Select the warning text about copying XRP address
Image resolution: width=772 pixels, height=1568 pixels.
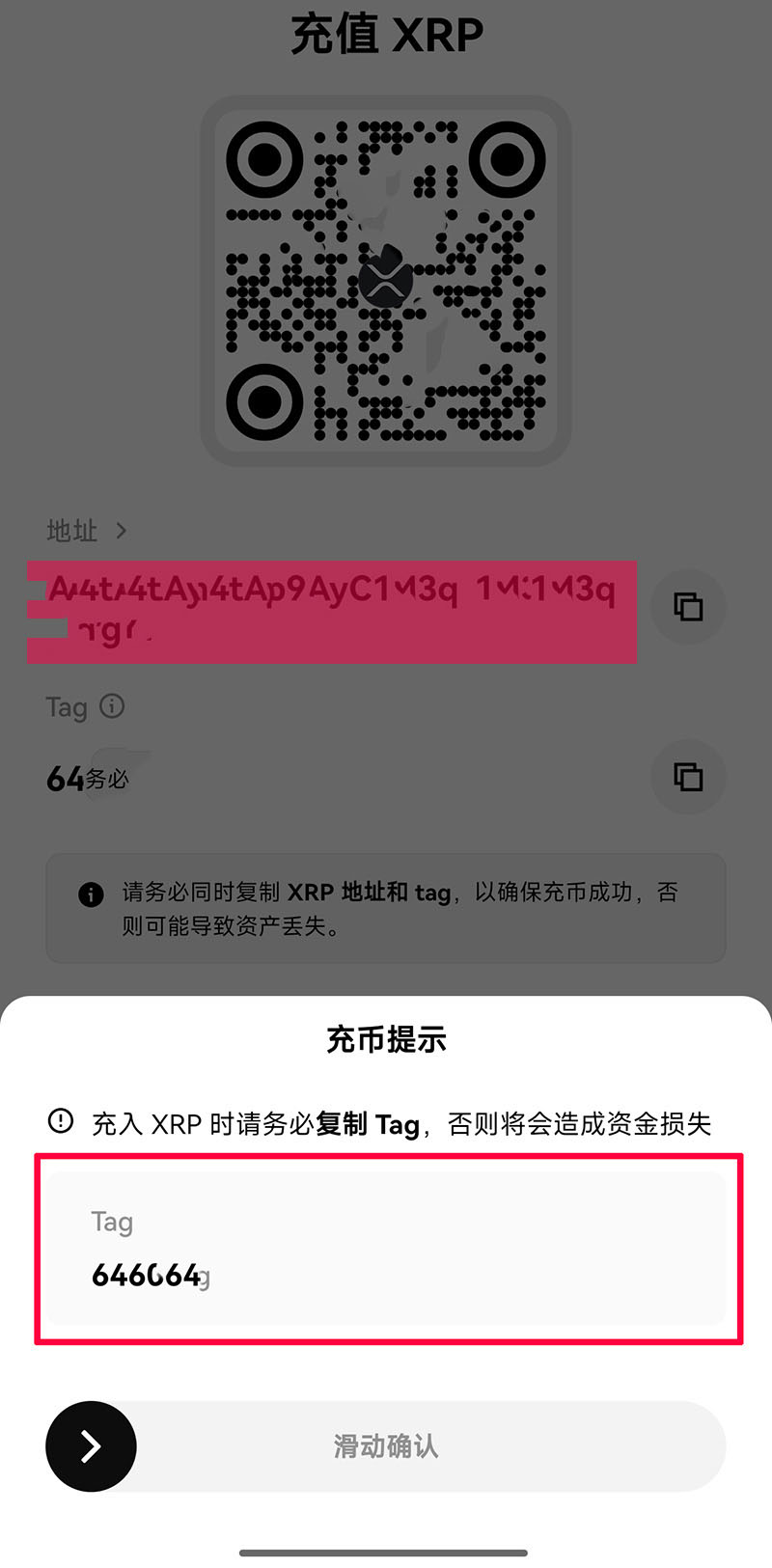point(396,909)
